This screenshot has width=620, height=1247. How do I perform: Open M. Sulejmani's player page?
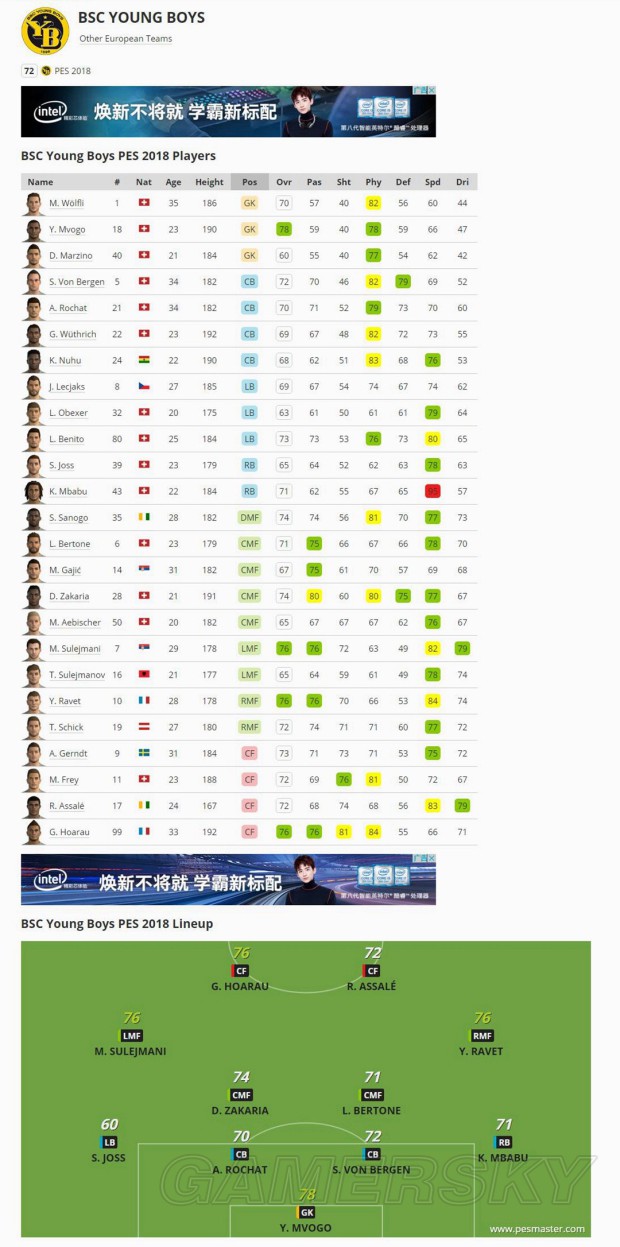73,649
